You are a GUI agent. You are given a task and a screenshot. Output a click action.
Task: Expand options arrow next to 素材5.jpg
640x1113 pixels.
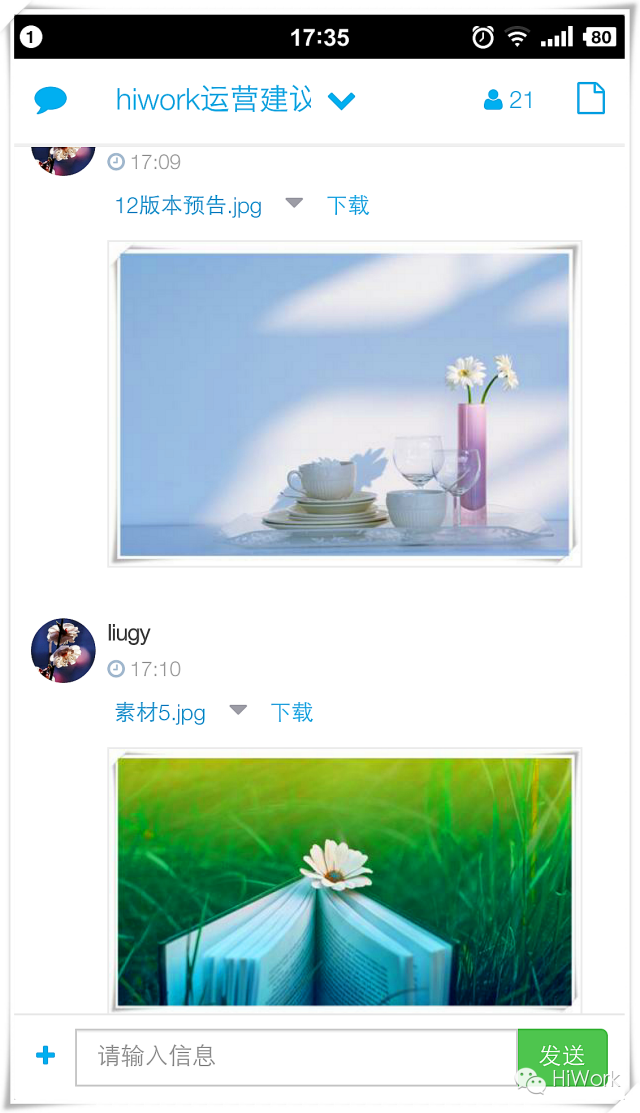(237, 710)
